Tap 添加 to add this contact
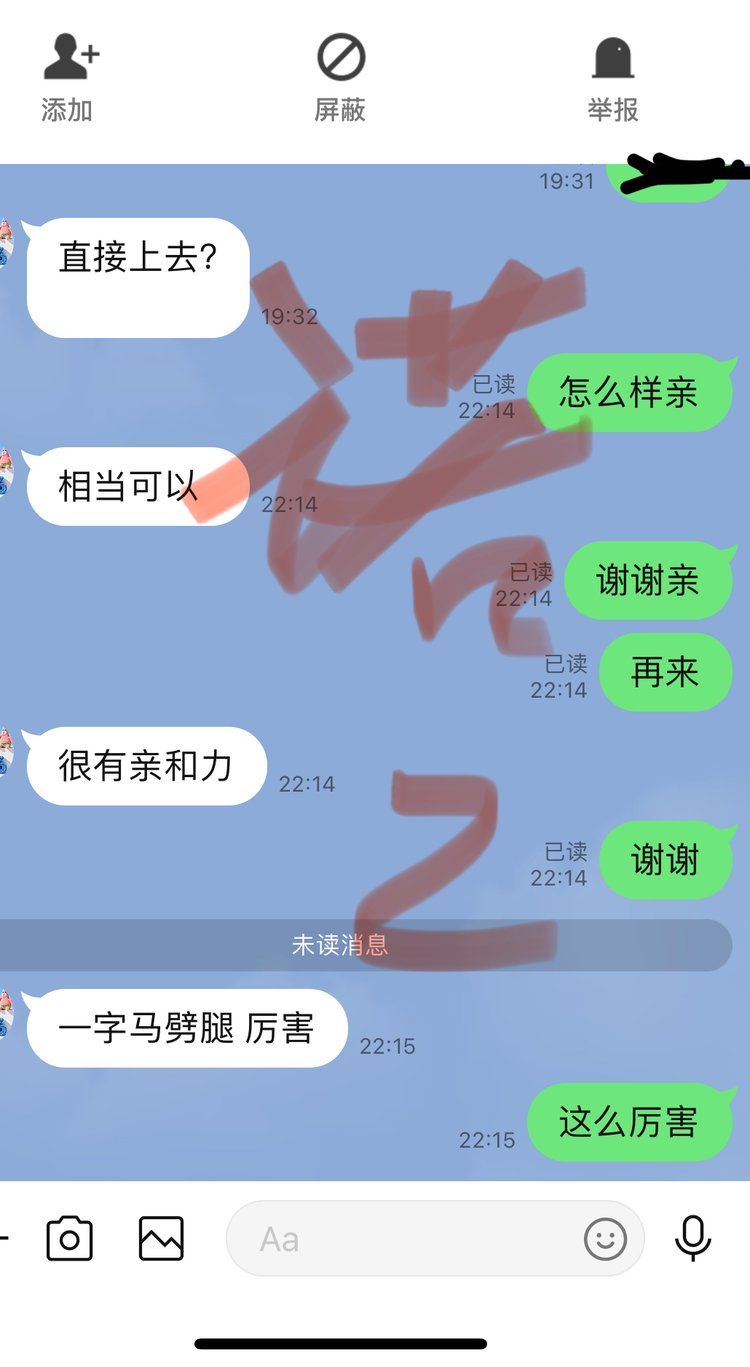The height and width of the screenshot is (1367, 750). 68,77
